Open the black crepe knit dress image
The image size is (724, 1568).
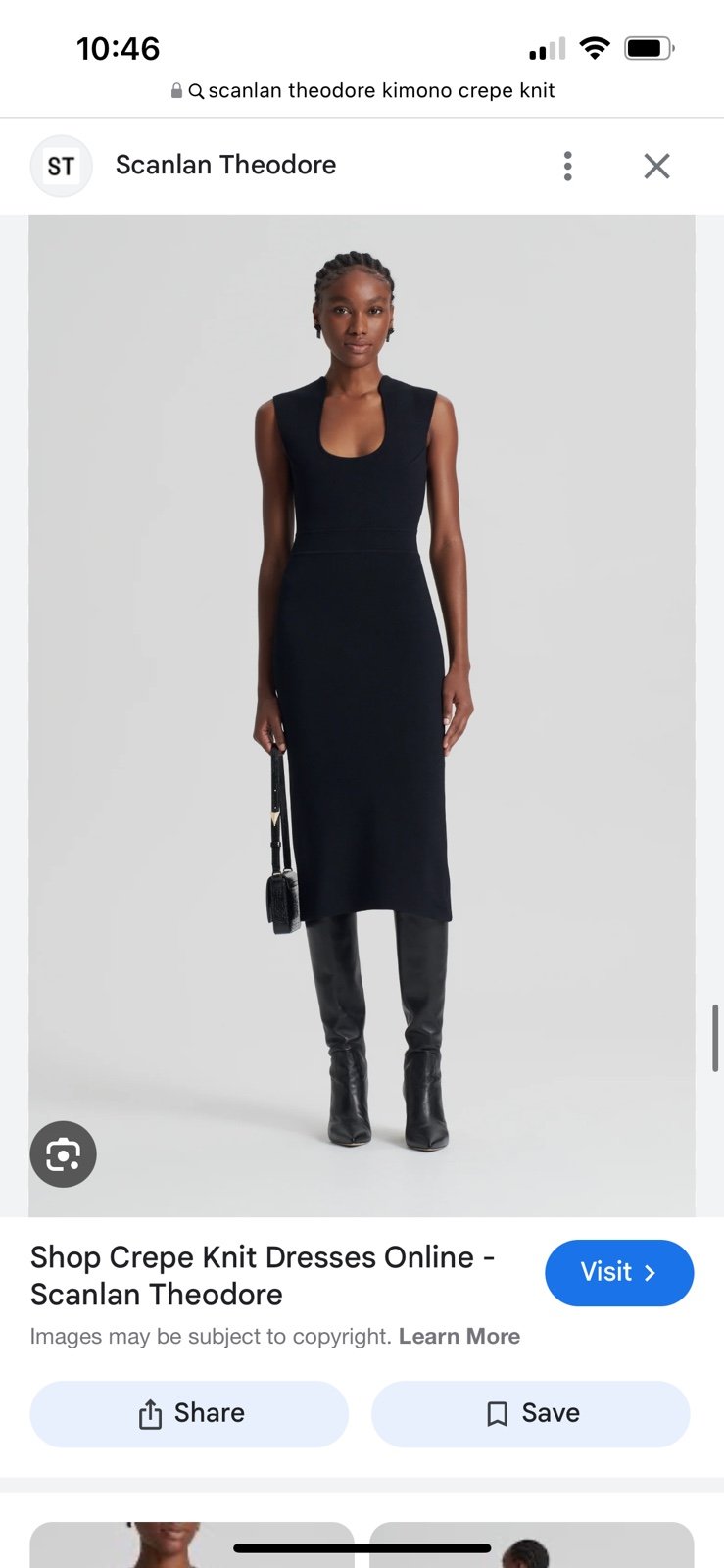362,715
